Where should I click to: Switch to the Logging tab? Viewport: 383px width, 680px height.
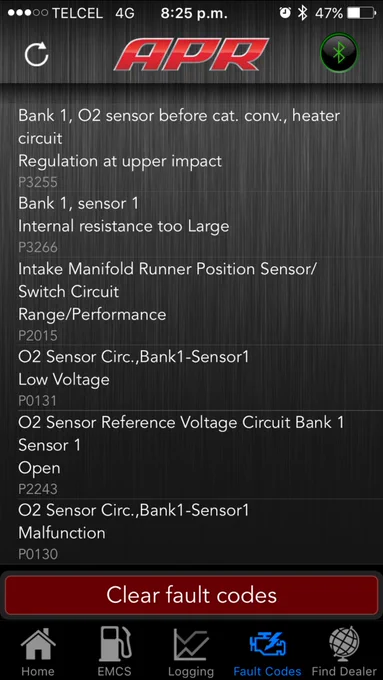[x=191, y=652]
